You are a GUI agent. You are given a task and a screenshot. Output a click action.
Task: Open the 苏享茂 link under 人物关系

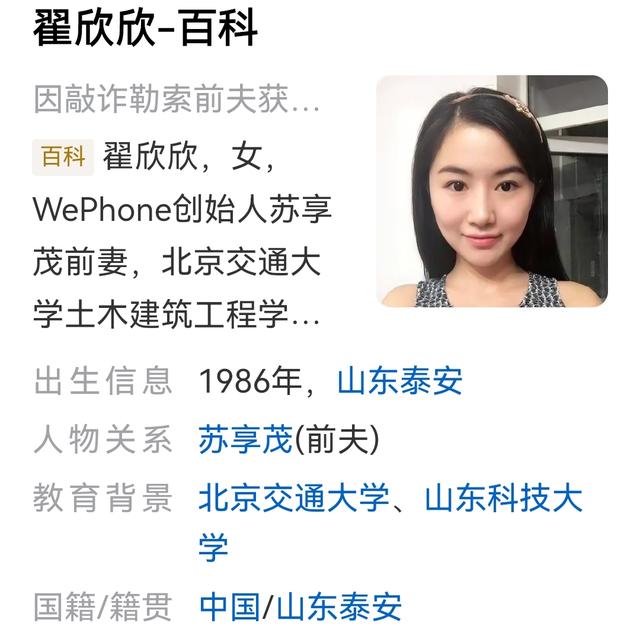[x=245, y=440]
